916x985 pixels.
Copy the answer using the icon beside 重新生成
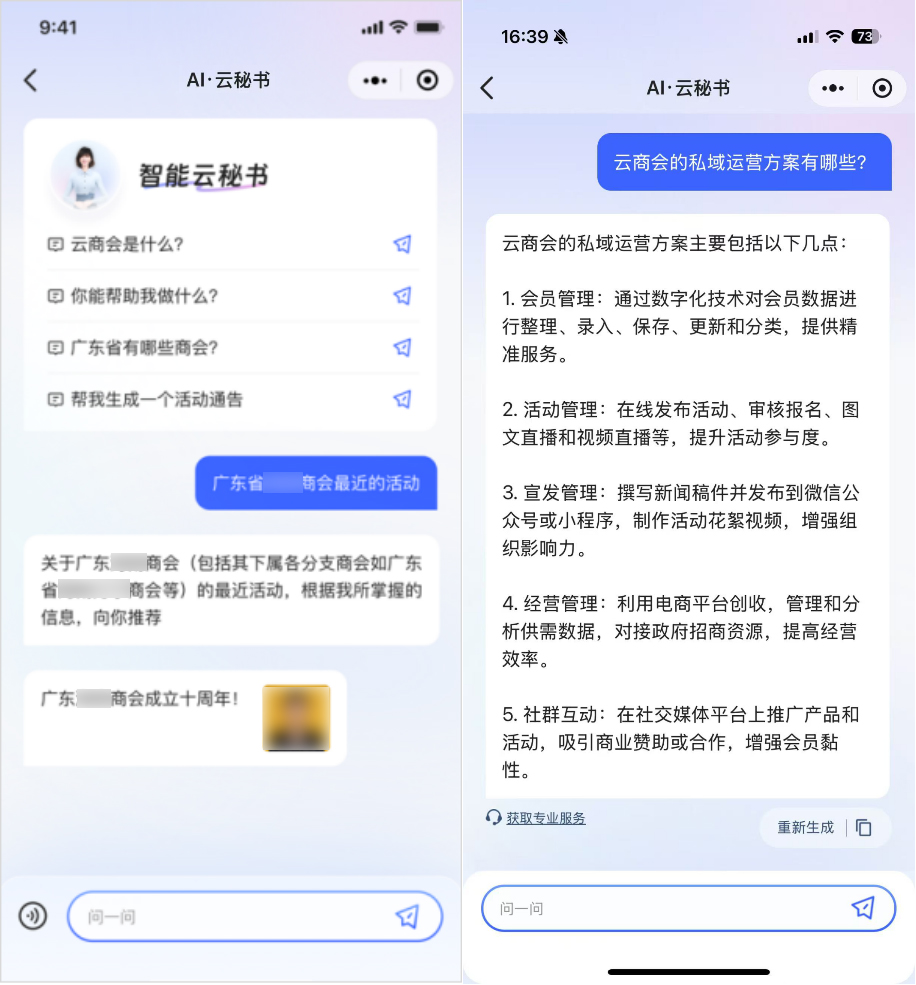pos(864,828)
